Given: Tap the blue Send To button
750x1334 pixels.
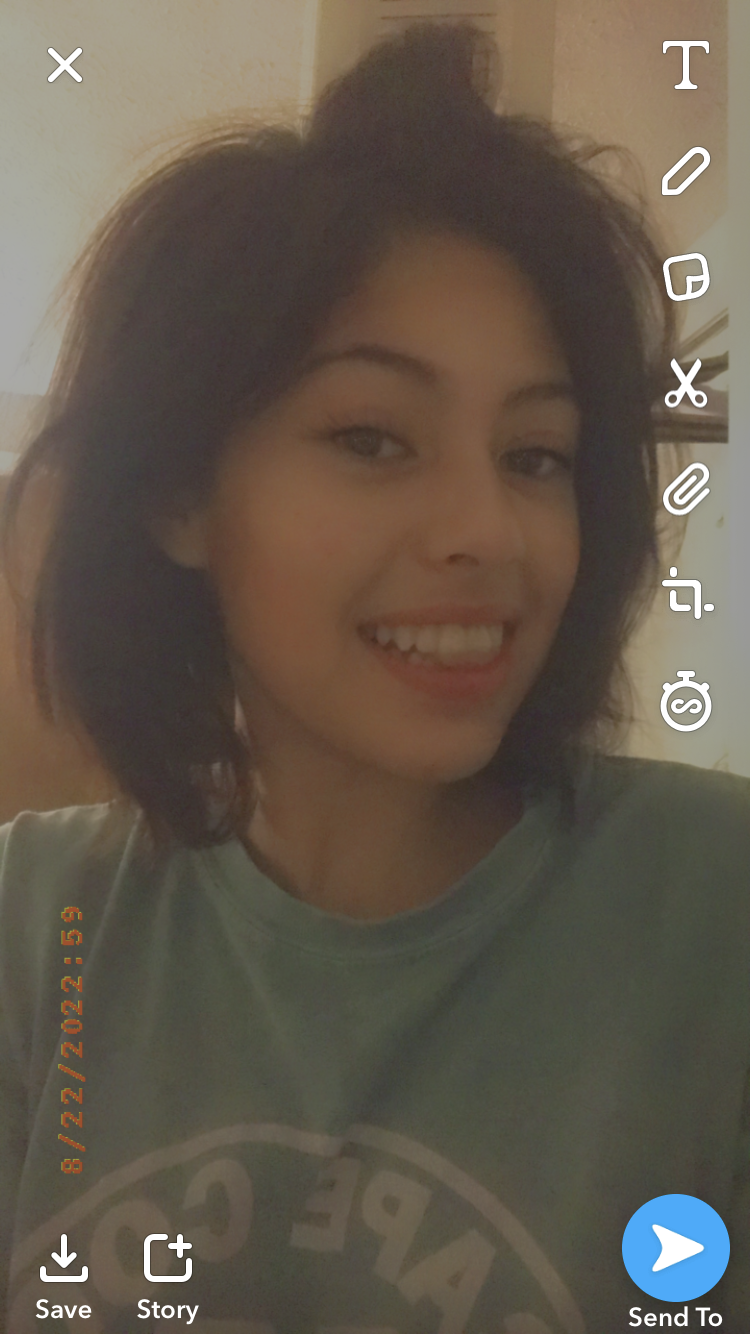Looking at the screenshot, I should (x=676, y=1250).
